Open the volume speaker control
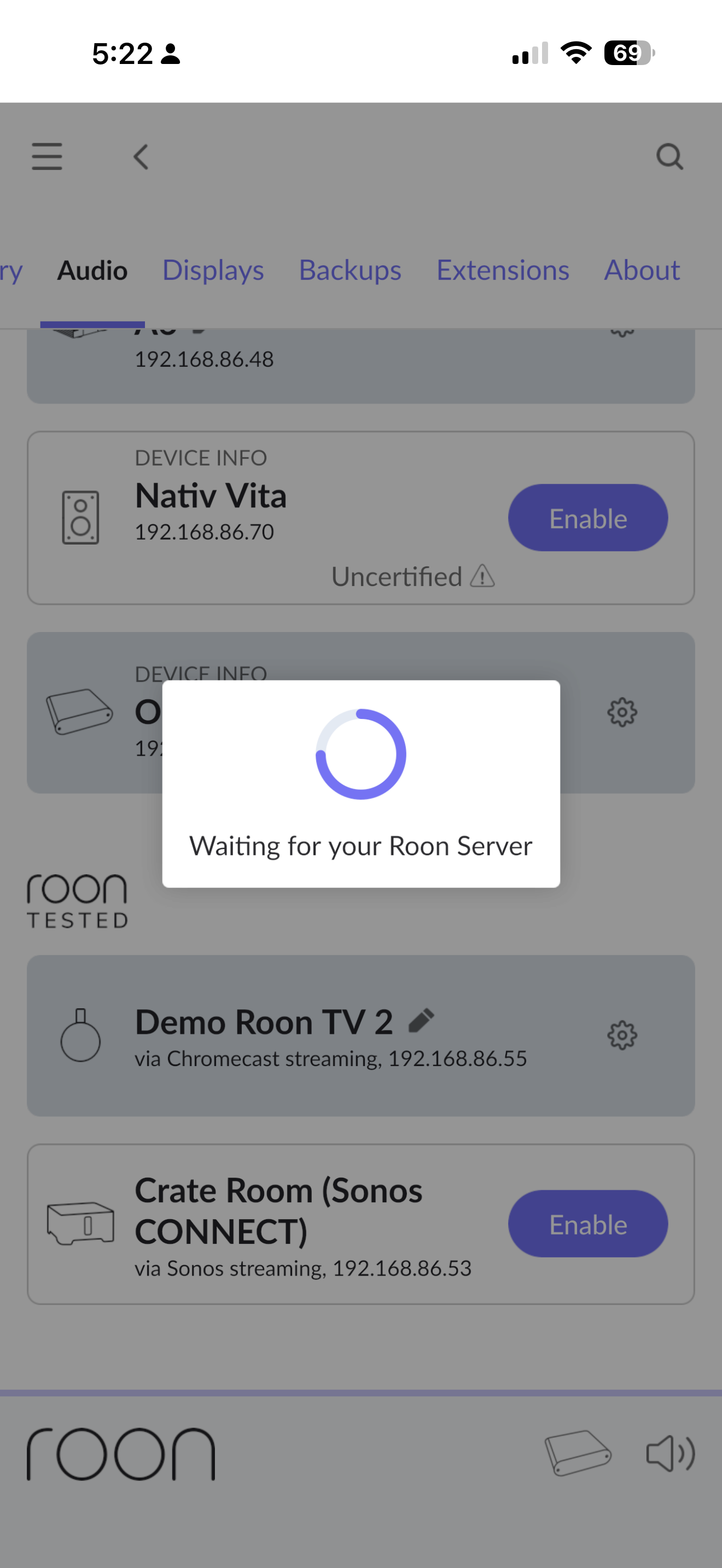The image size is (722, 1568). (670, 1453)
